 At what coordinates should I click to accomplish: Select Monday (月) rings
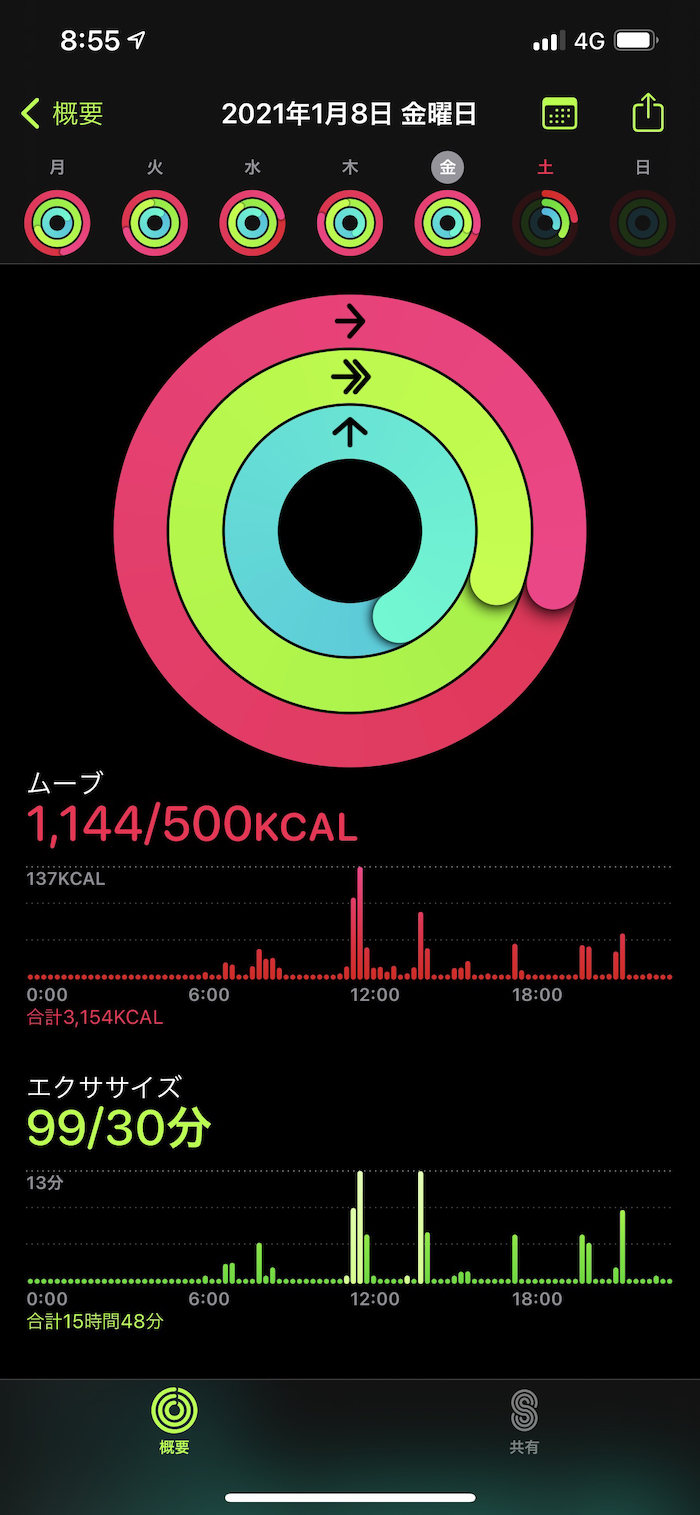coord(58,222)
